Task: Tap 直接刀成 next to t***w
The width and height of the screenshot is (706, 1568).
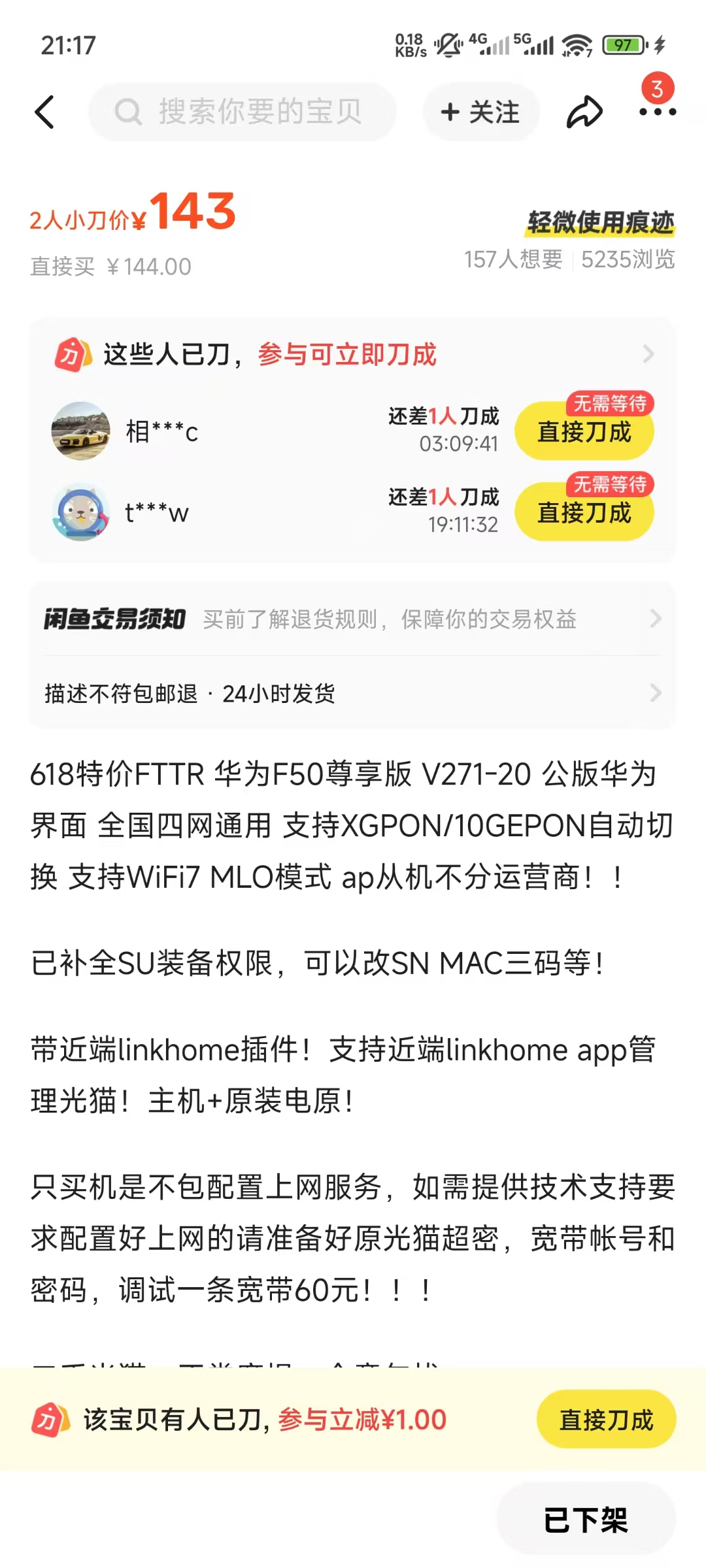Action: [584, 513]
